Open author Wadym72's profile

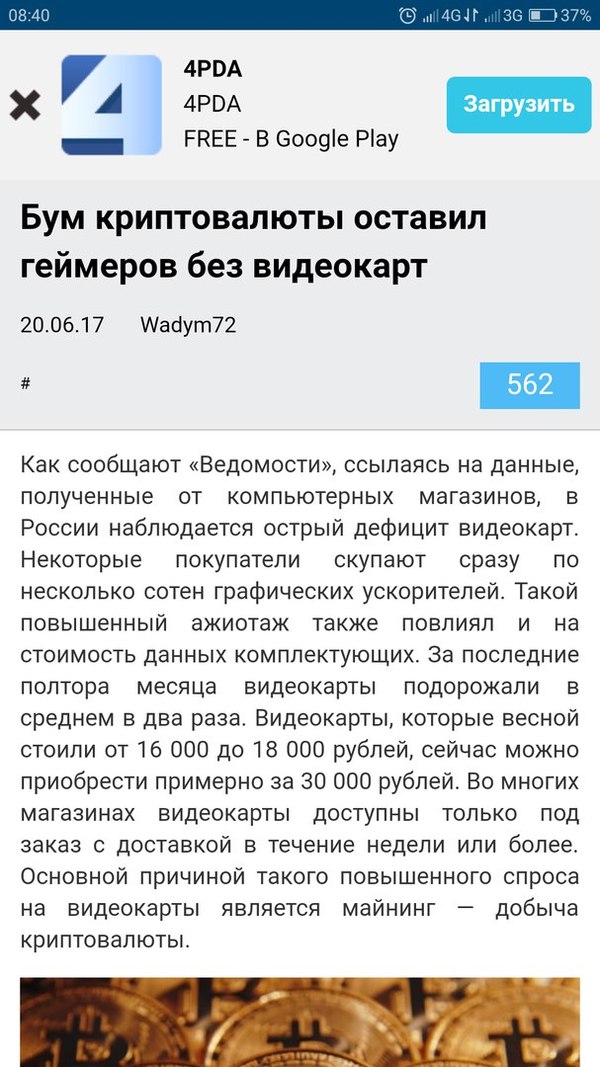coord(188,325)
